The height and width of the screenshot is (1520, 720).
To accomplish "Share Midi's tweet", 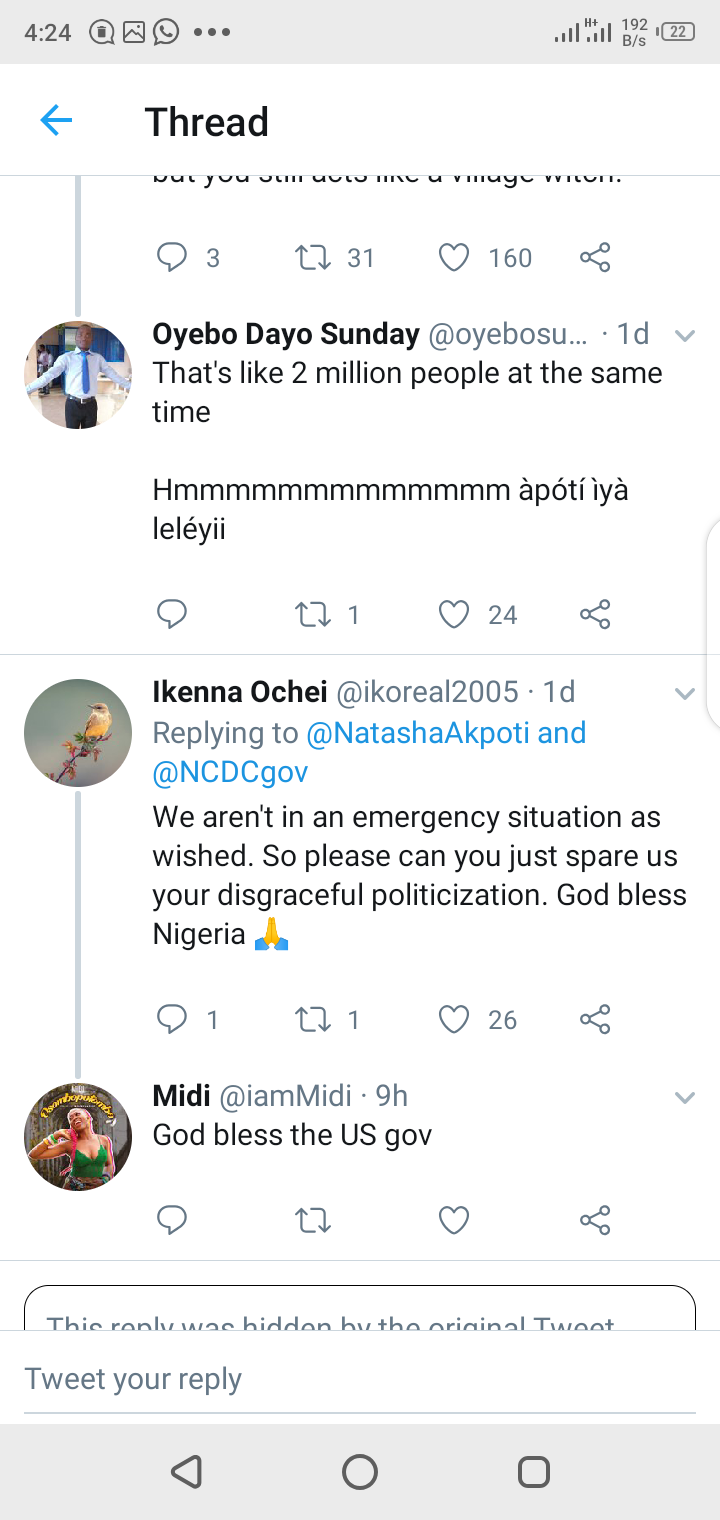I will point(595,1220).
